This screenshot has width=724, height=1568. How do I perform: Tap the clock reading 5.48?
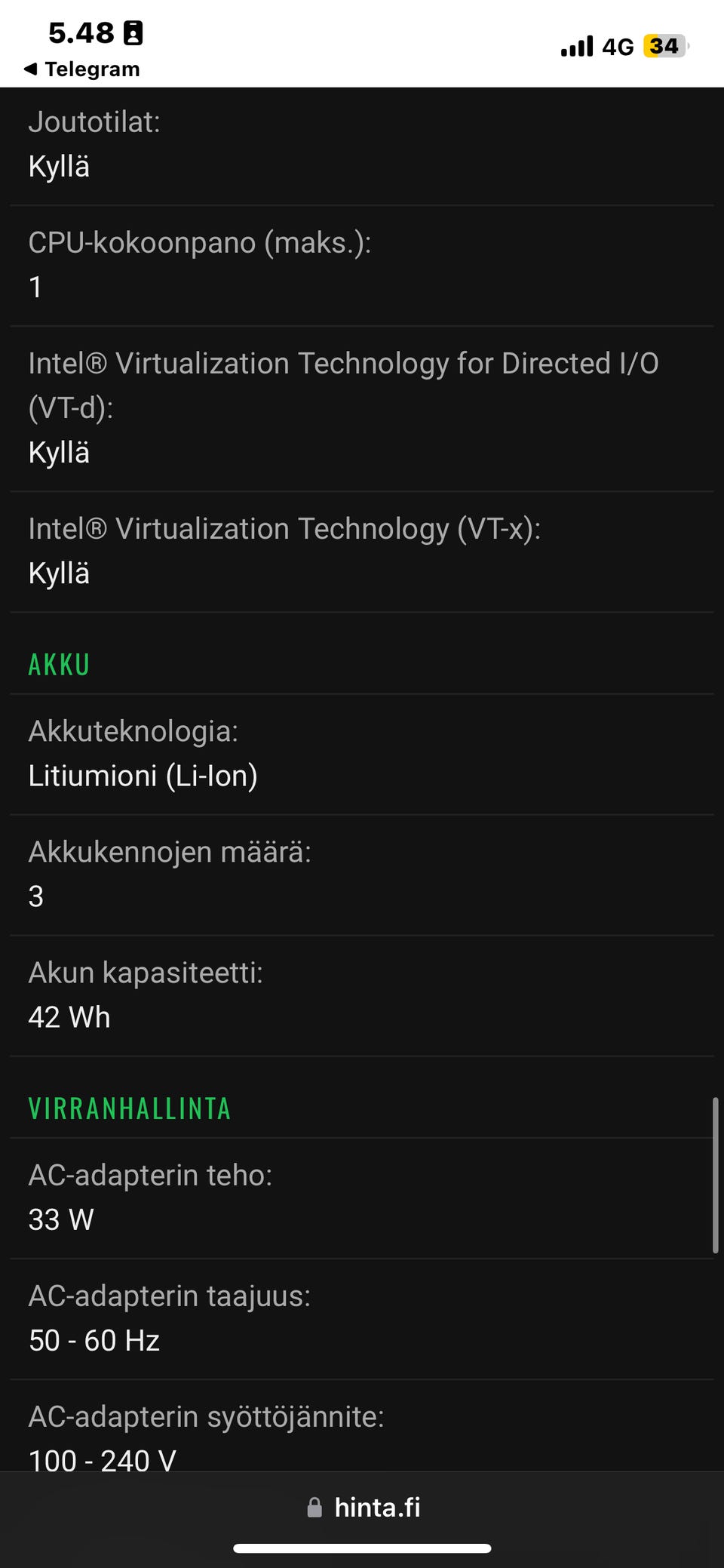click(80, 32)
